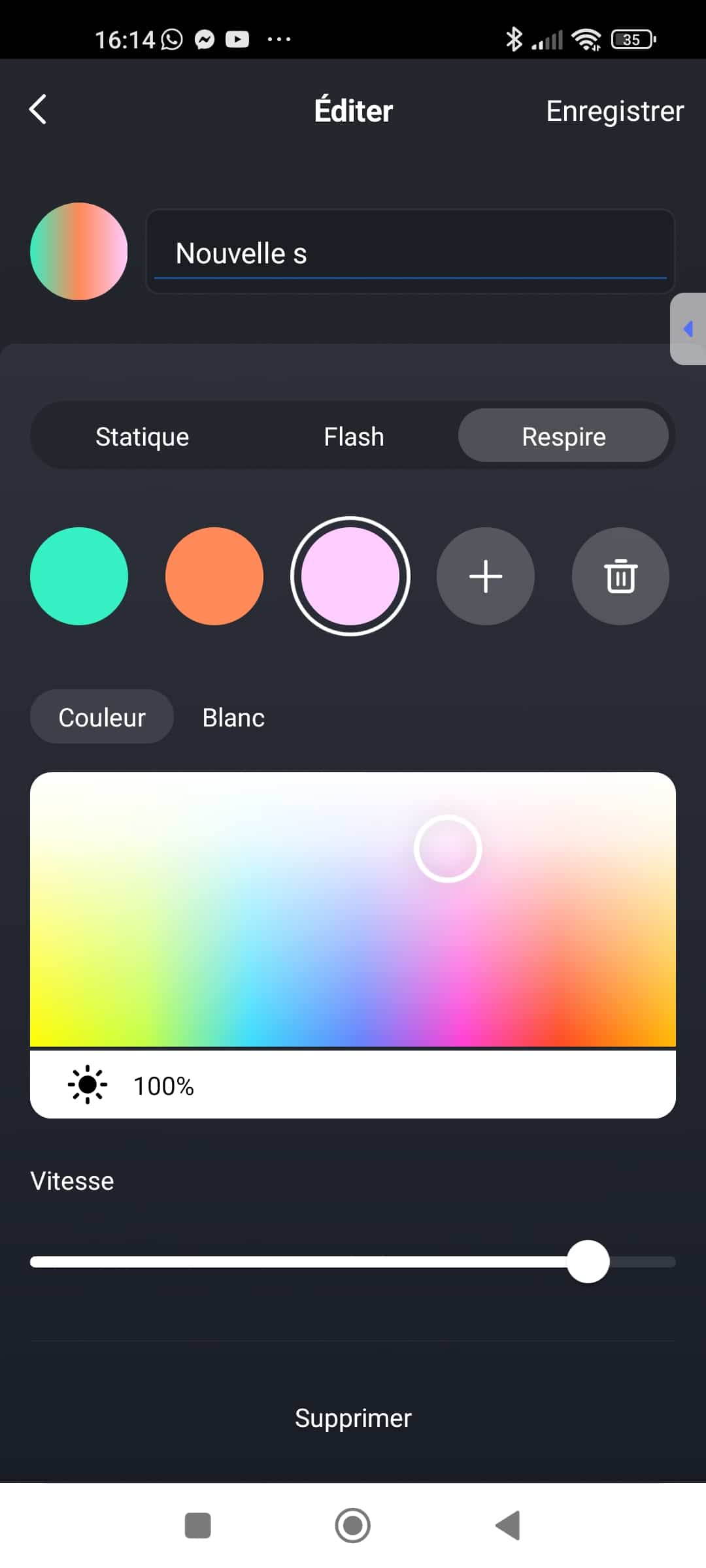Go to home screen via circle button
The image size is (706, 1568).
[x=353, y=1526]
